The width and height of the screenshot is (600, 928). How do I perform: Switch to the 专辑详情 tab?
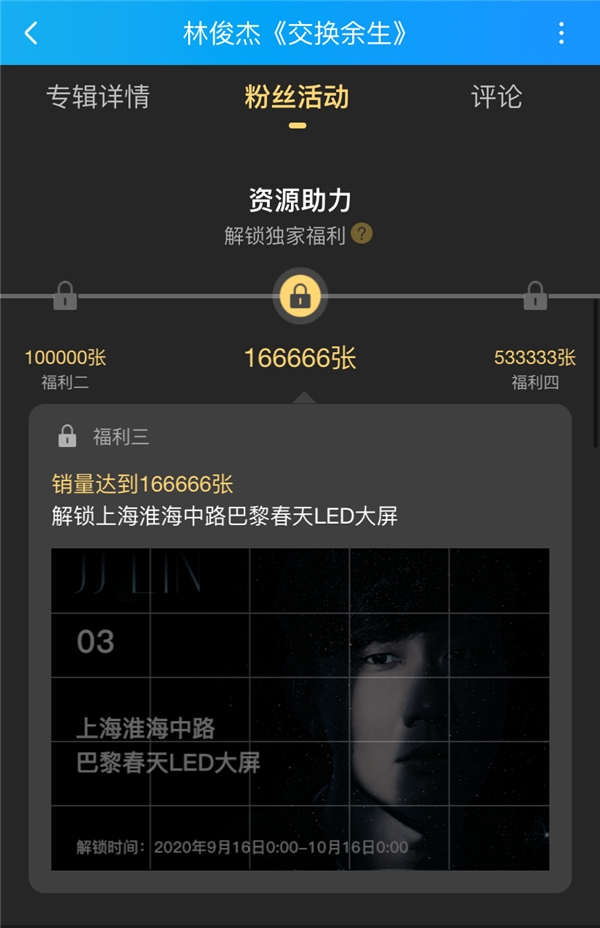pos(98,97)
